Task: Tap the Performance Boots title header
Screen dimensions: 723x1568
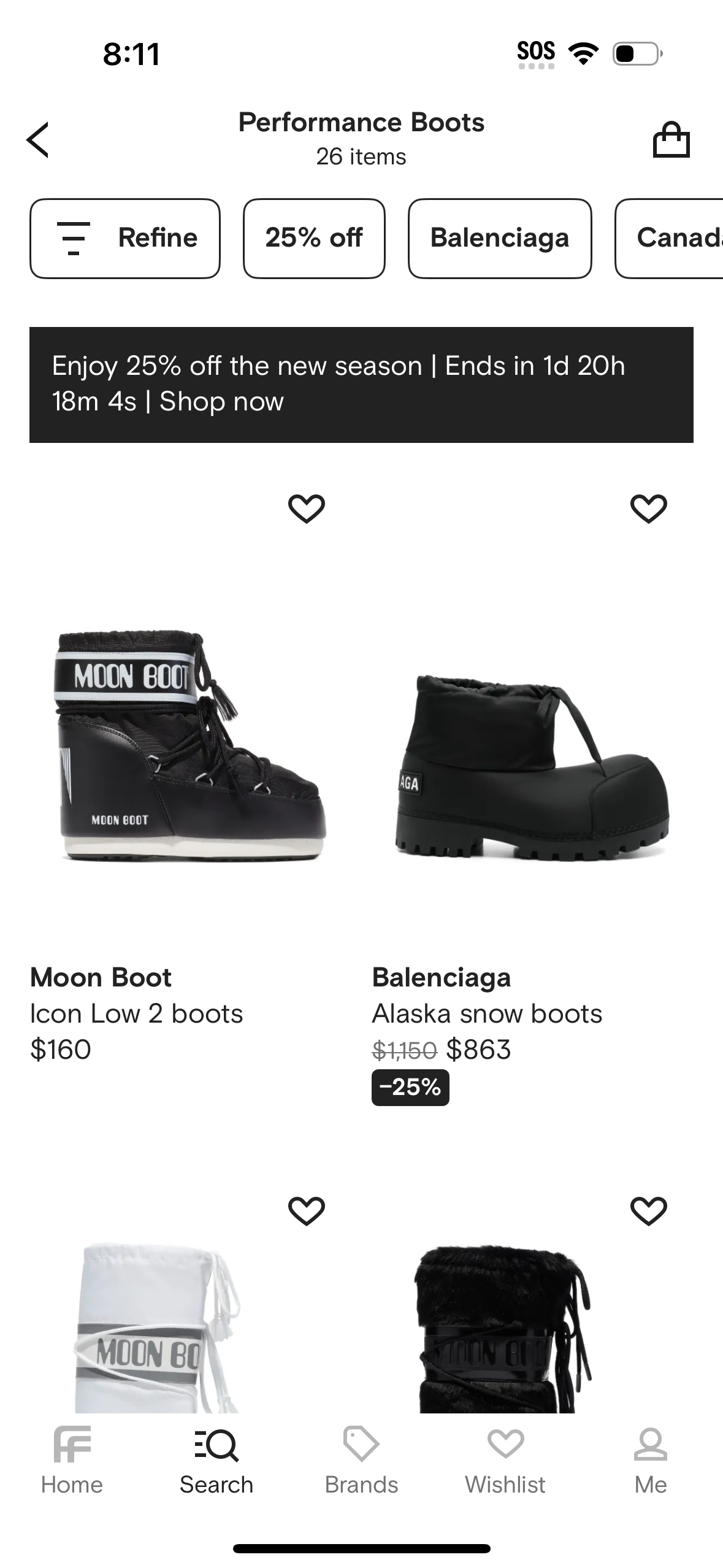Action: [361, 123]
